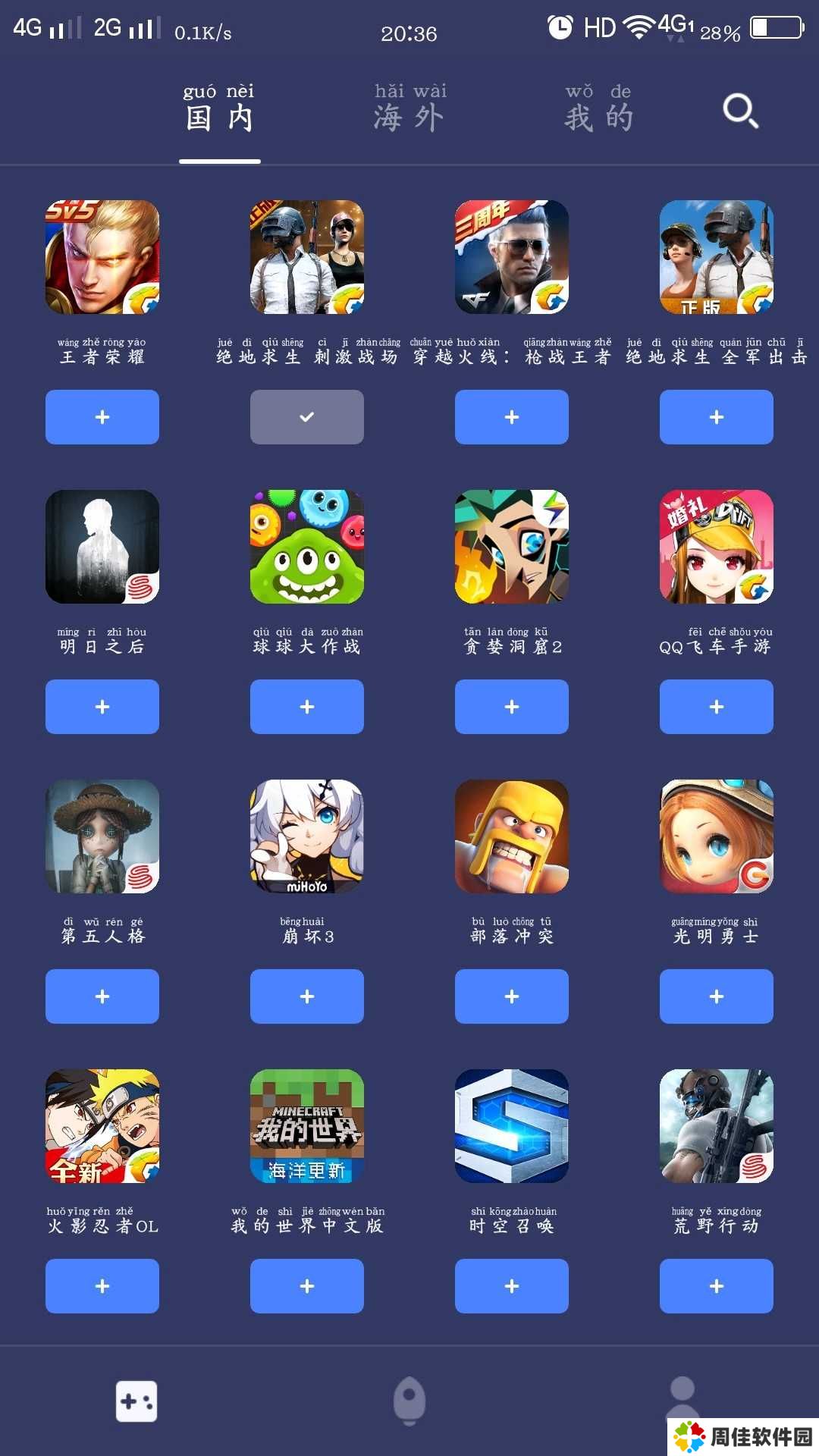Open the search magnifier icon
819x1456 pixels.
740,111
